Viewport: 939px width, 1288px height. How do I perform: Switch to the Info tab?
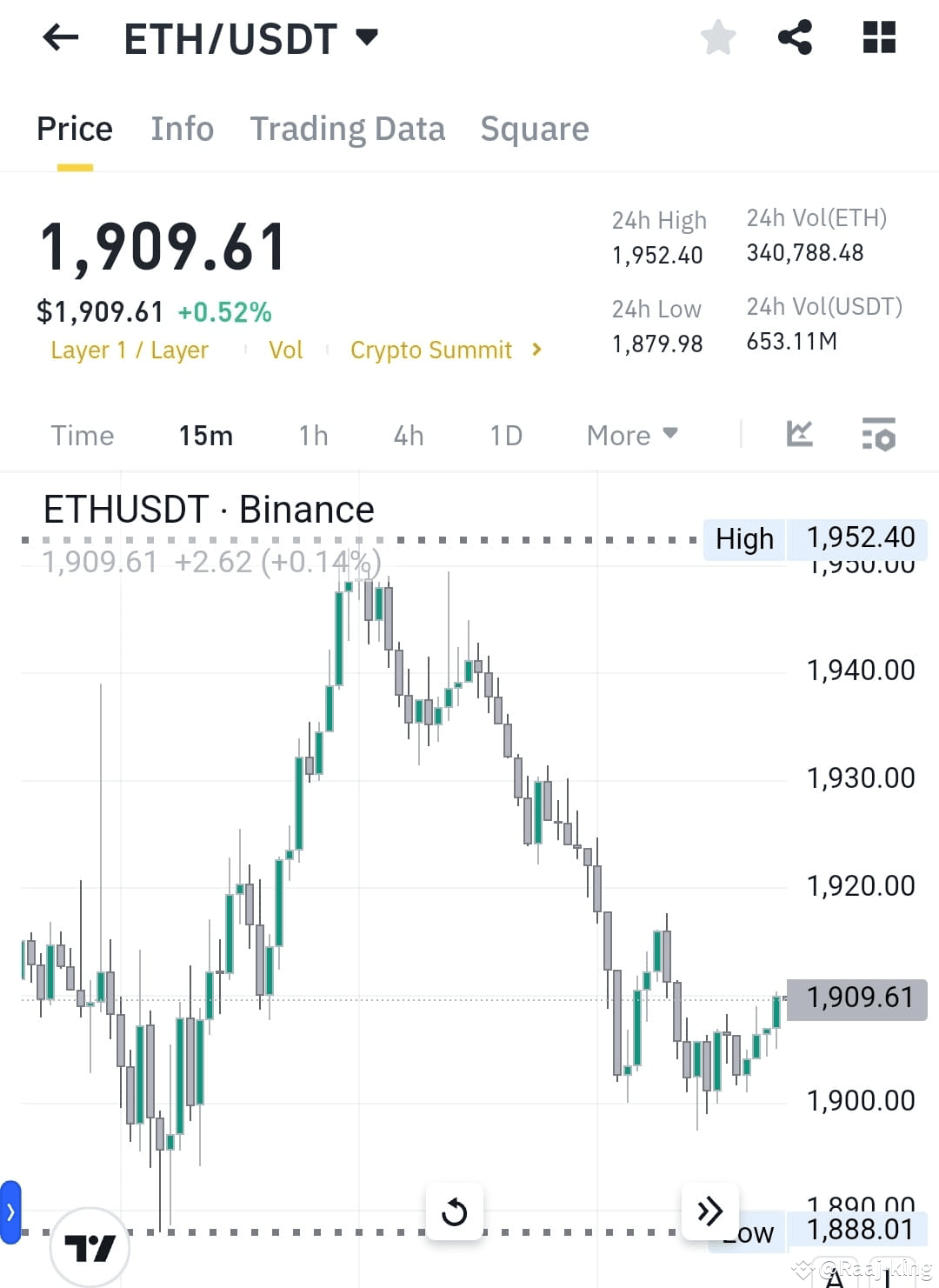click(182, 128)
